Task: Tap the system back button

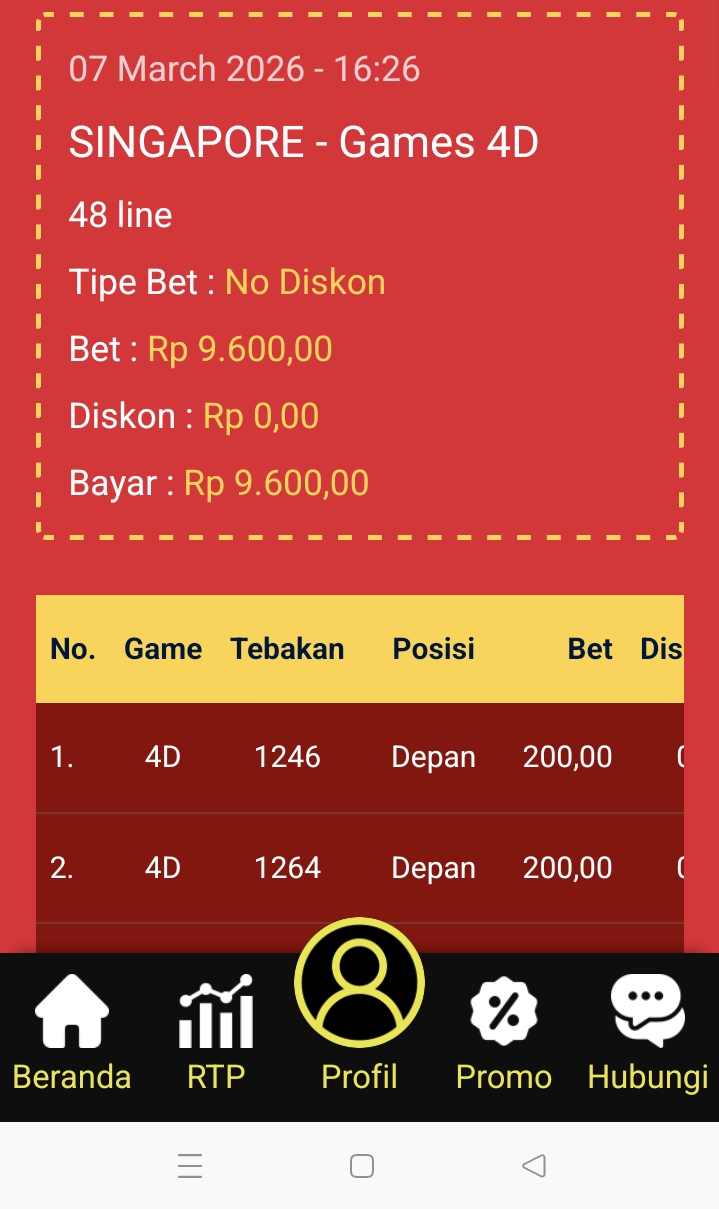Action: coord(534,1166)
